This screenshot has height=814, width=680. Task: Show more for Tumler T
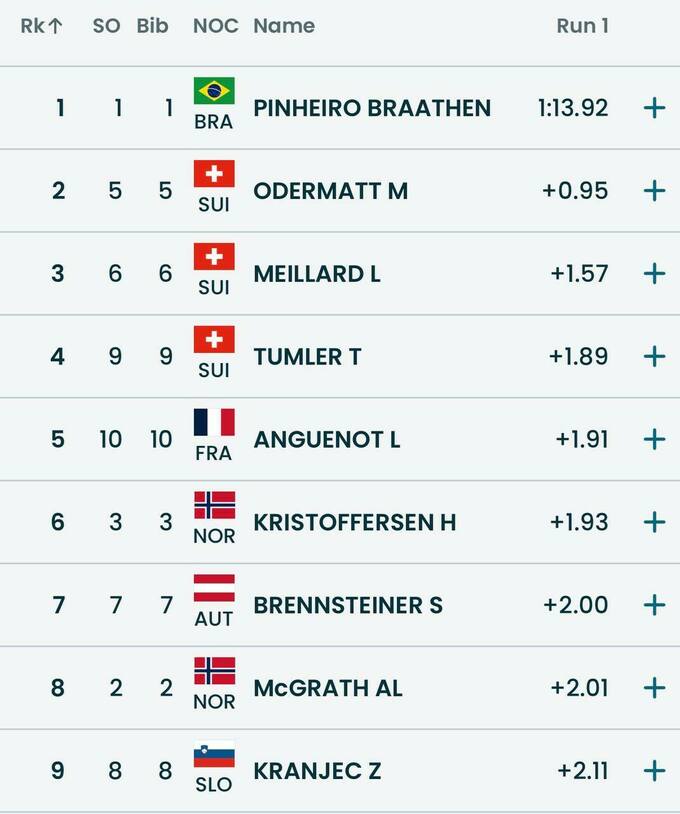pyautogui.click(x=654, y=357)
